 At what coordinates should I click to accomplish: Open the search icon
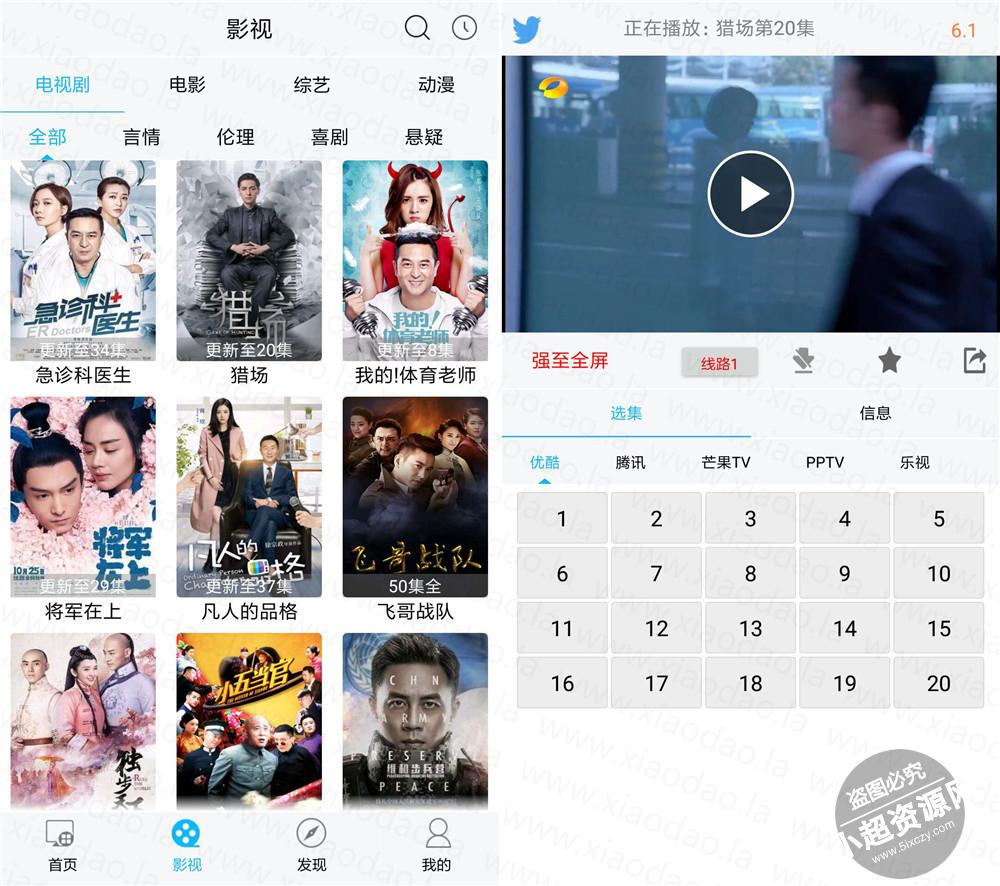click(417, 28)
